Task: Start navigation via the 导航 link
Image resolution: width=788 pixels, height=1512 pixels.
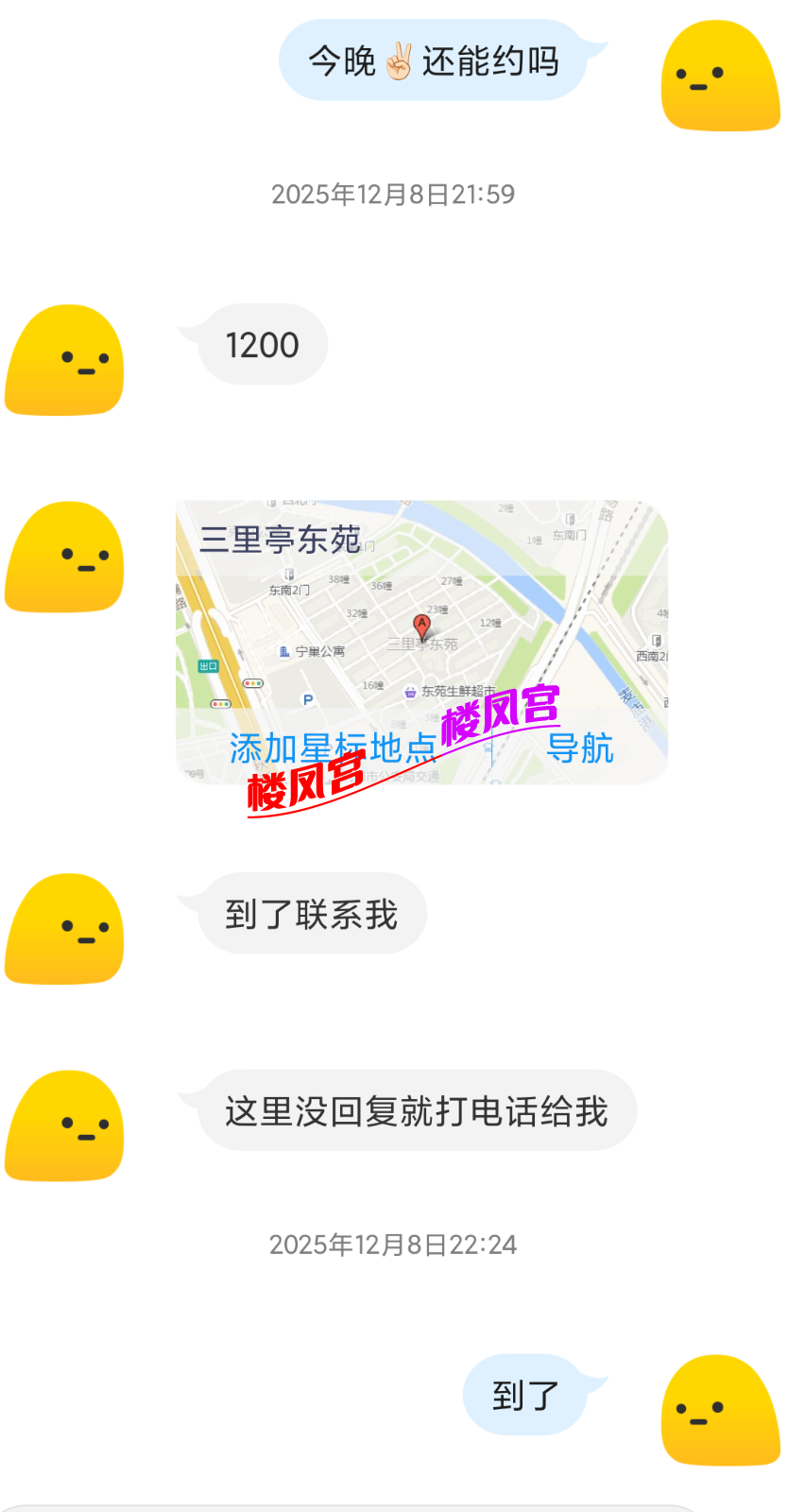Action: coord(581,749)
